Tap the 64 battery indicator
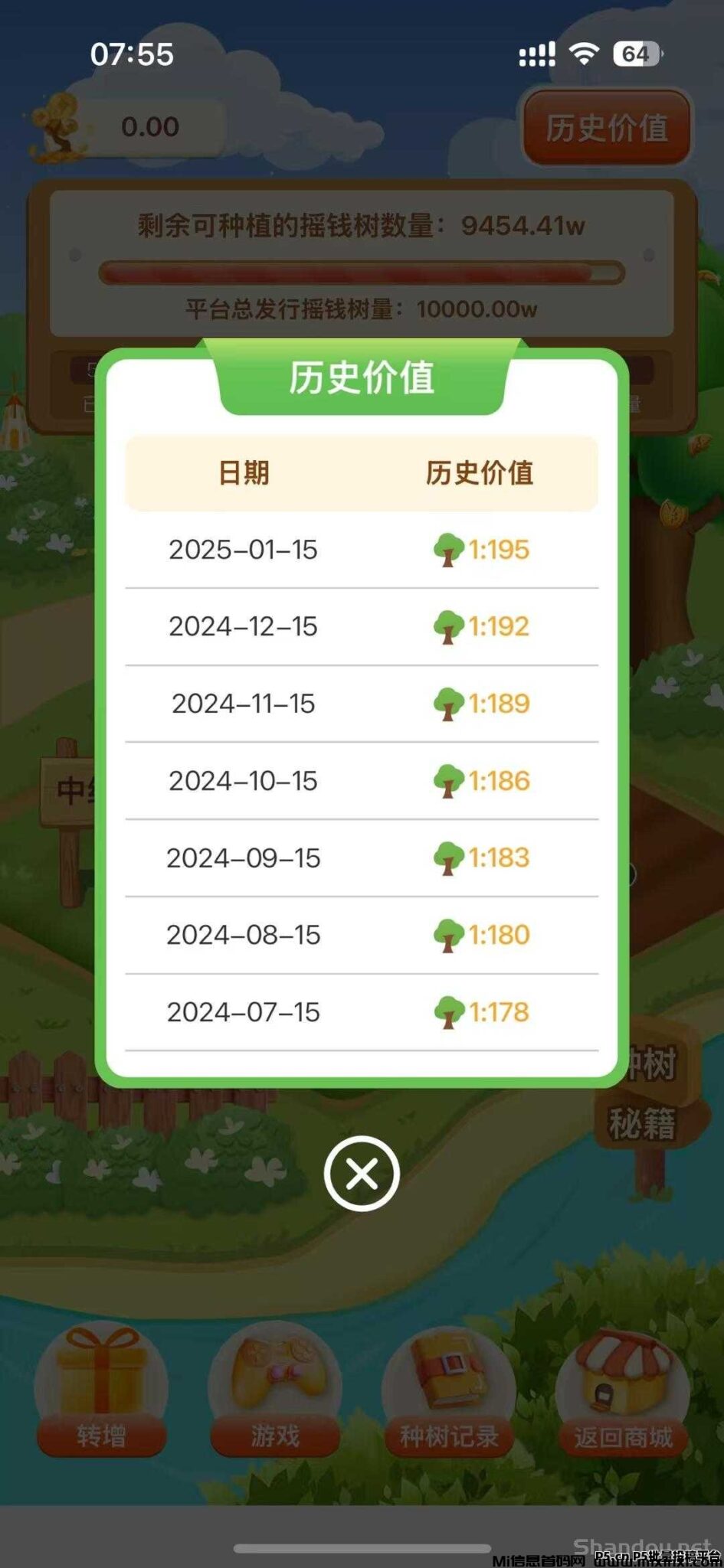Image resolution: width=724 pixels, height=1568 pixels. (x=634, y=54)
